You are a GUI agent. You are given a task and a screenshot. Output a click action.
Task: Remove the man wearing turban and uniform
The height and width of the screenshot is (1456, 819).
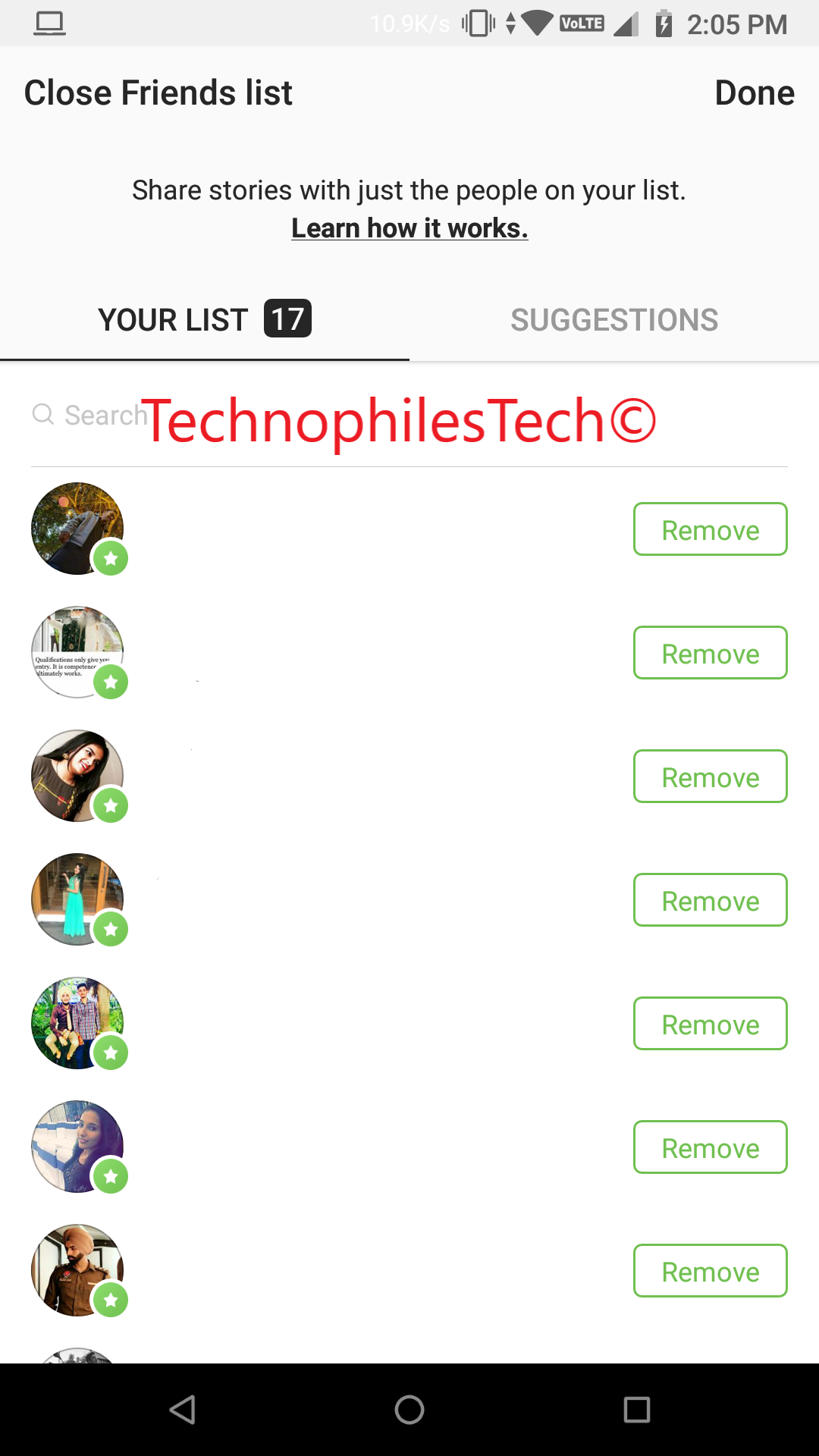pyautogui.click(x=710, y=1271)
